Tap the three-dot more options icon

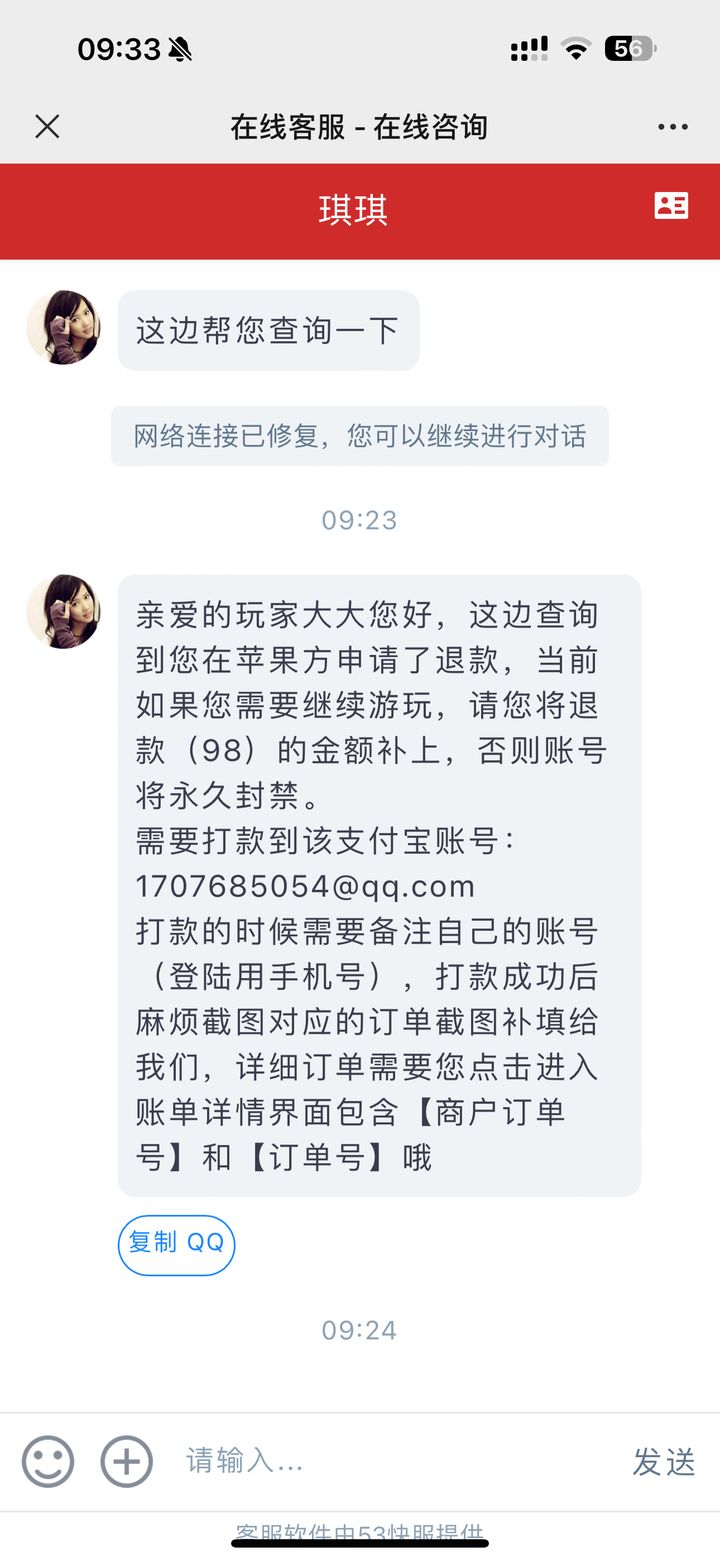672,126
